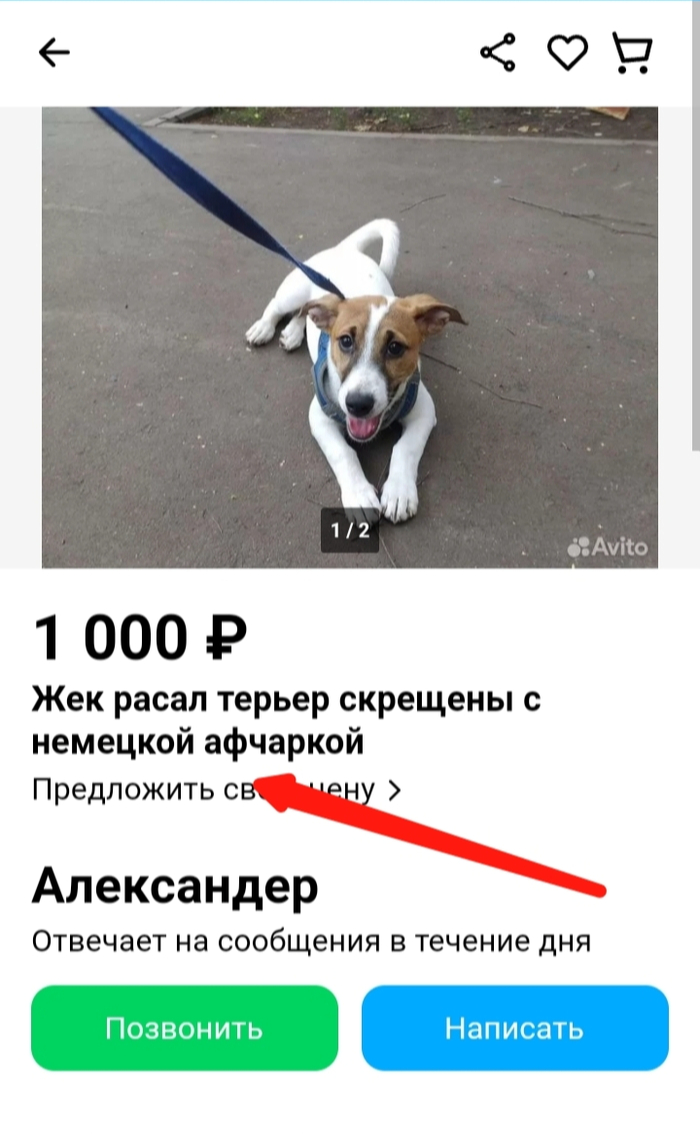Share this dog listing
This screenshot has height=1134, width=700.
coord(497,53)
